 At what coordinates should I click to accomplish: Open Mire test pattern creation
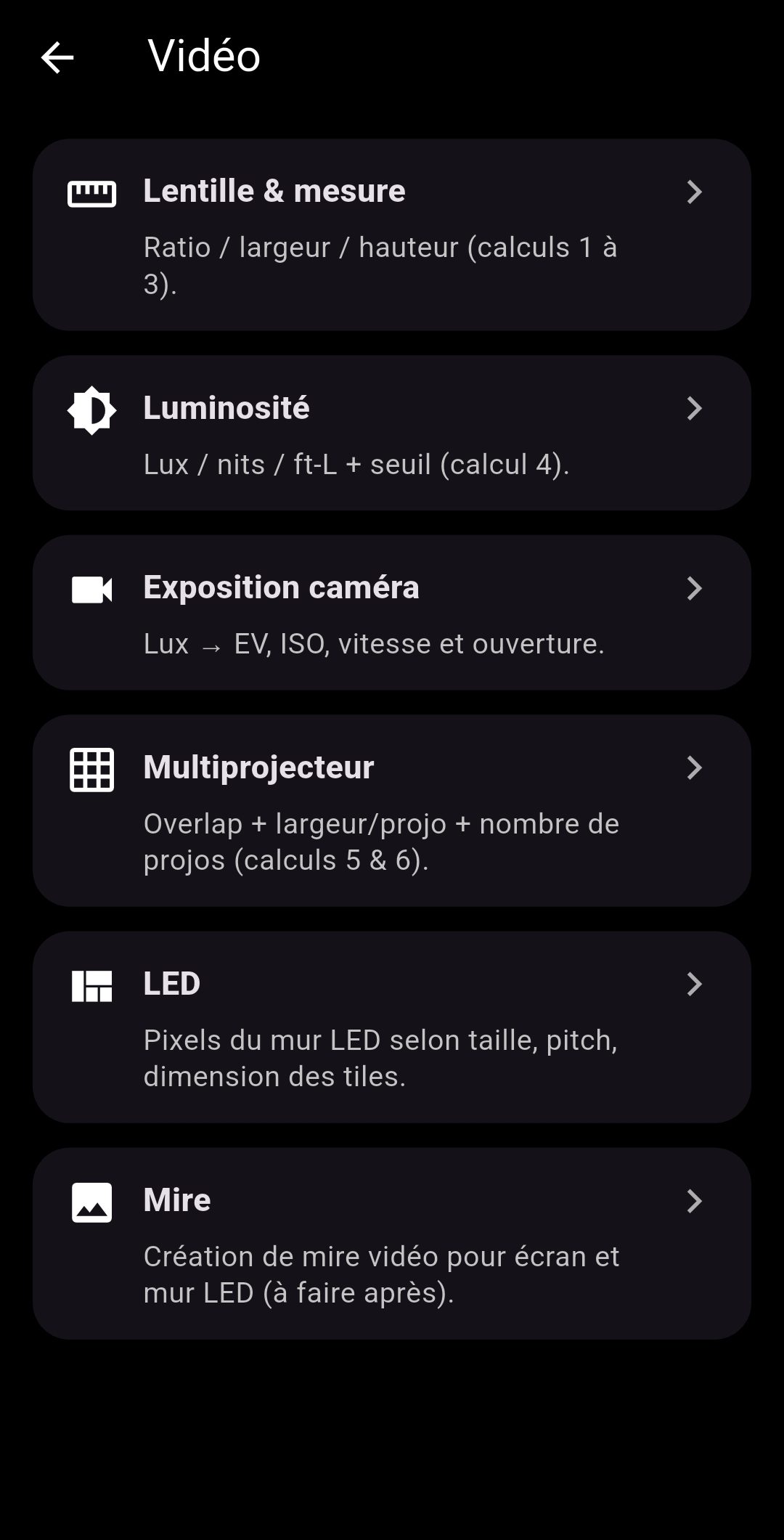coord(392,1243)
